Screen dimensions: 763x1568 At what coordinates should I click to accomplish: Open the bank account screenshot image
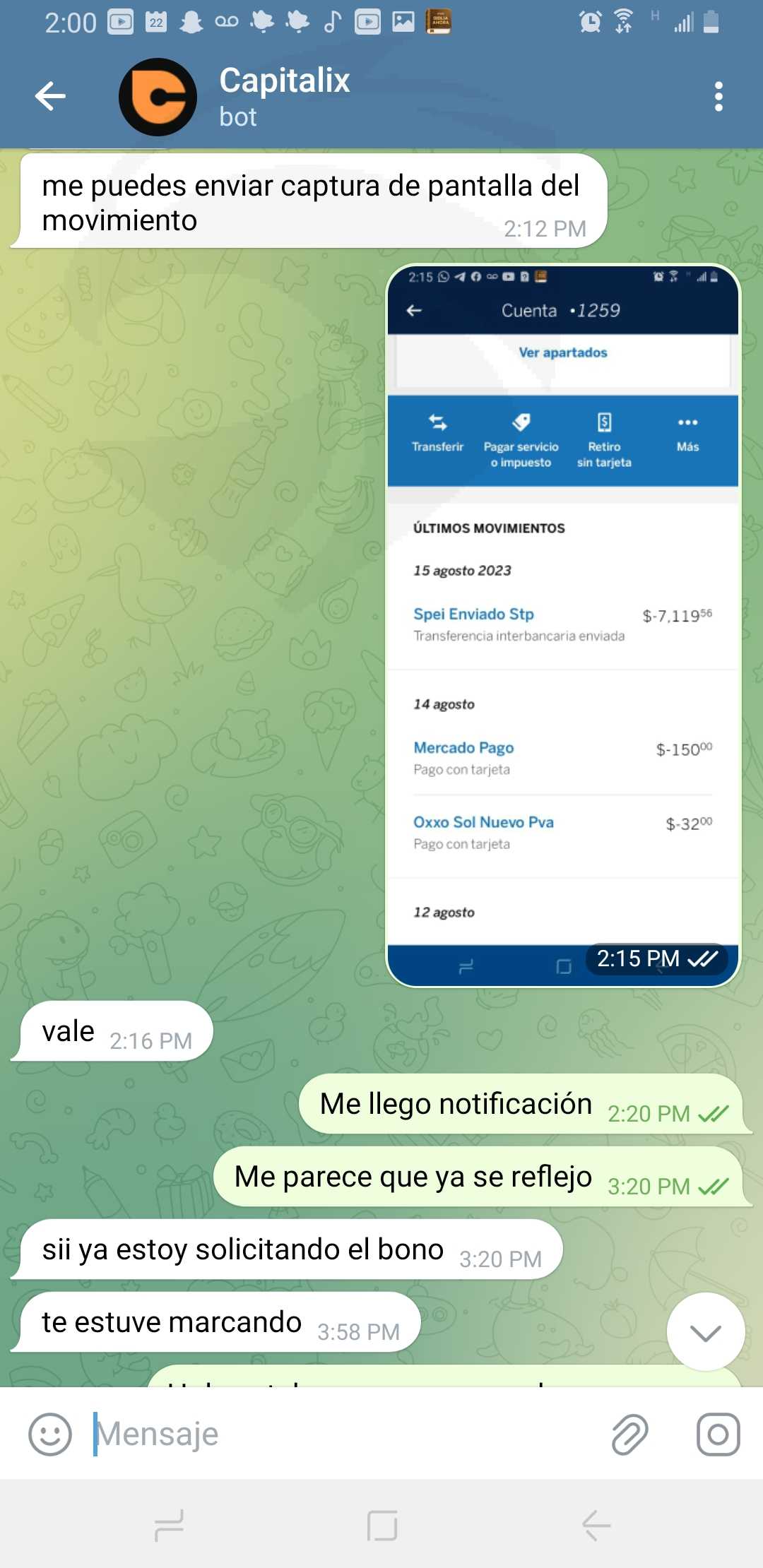click(x=563, y=625)
